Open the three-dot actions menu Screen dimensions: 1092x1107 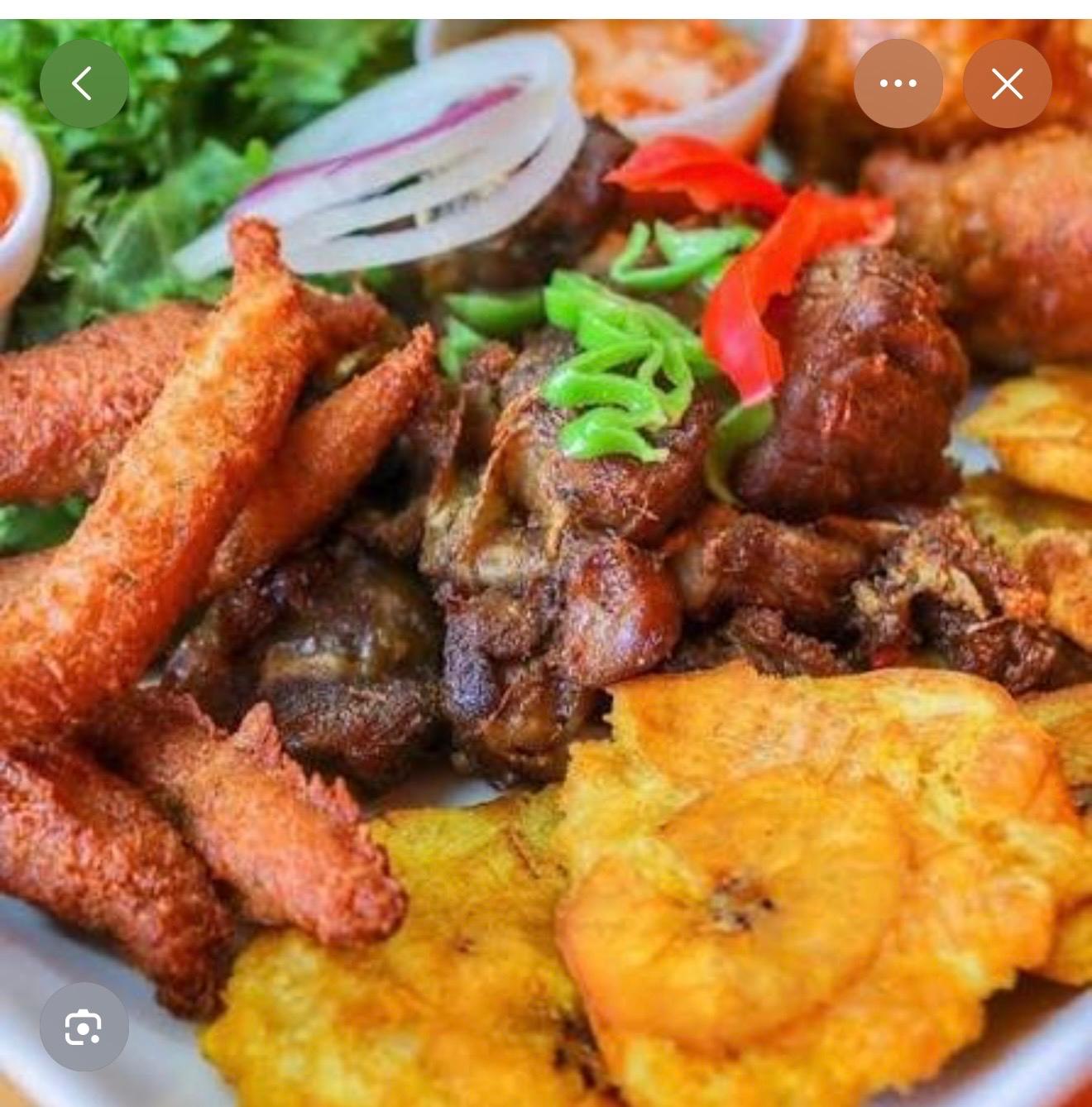(899, 83)
